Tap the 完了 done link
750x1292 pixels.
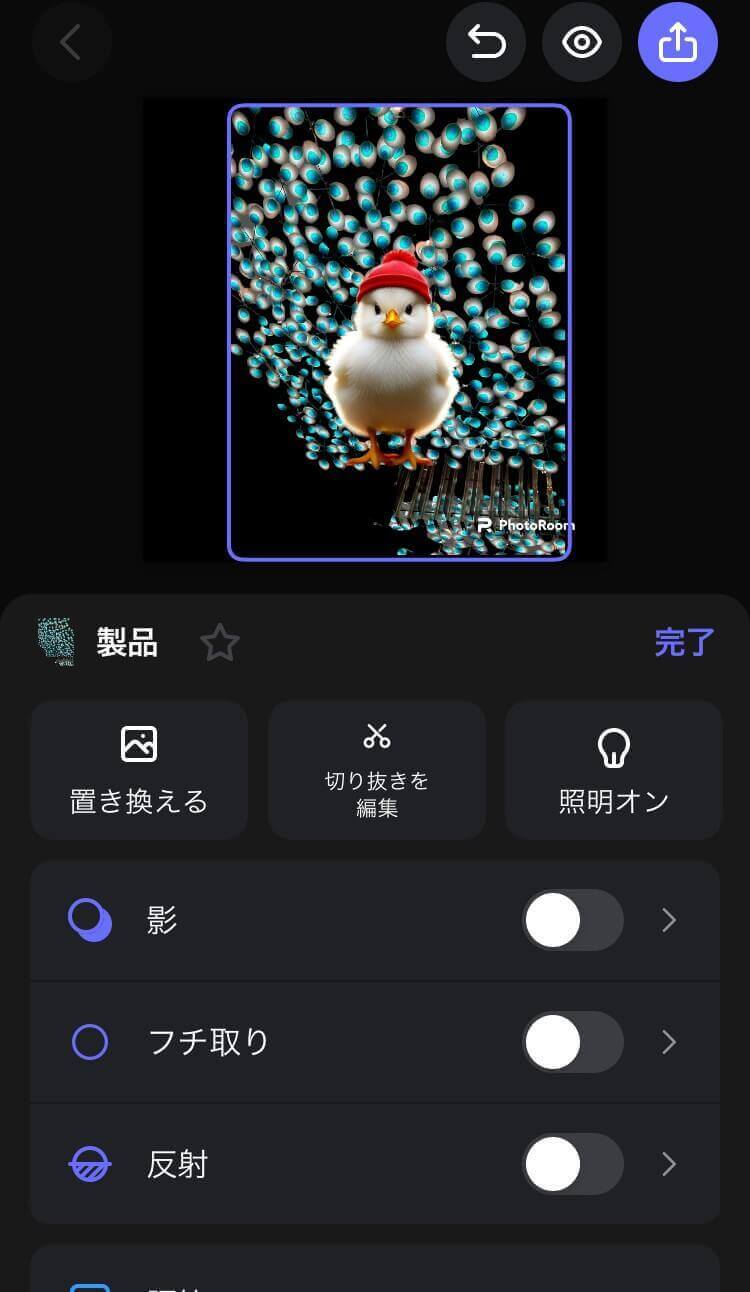[x=683, y=642]
